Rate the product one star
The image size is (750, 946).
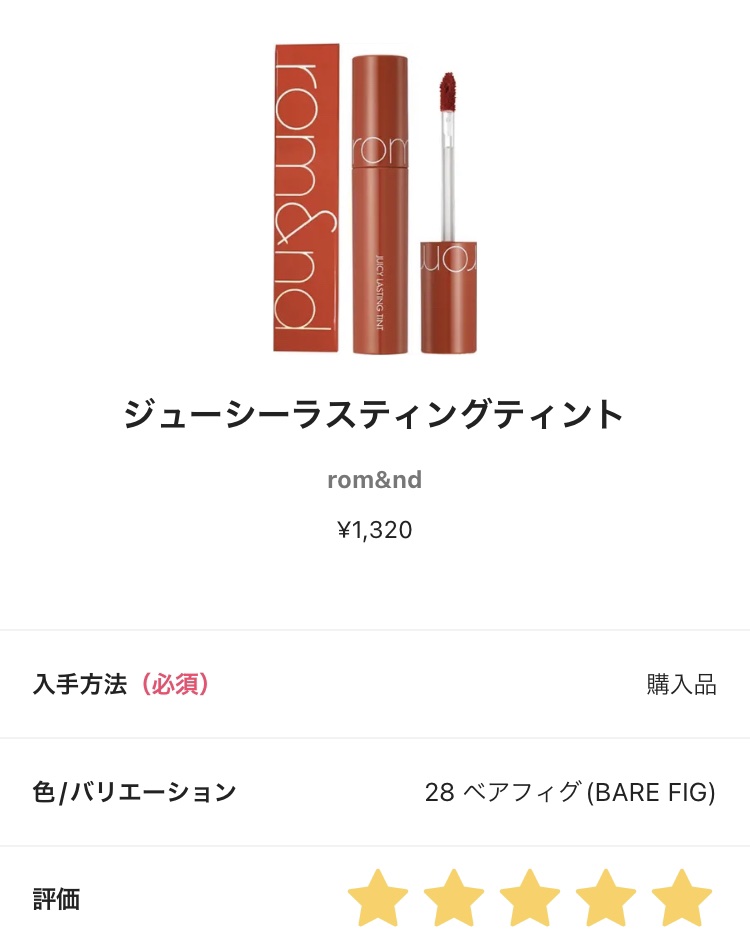378,898
